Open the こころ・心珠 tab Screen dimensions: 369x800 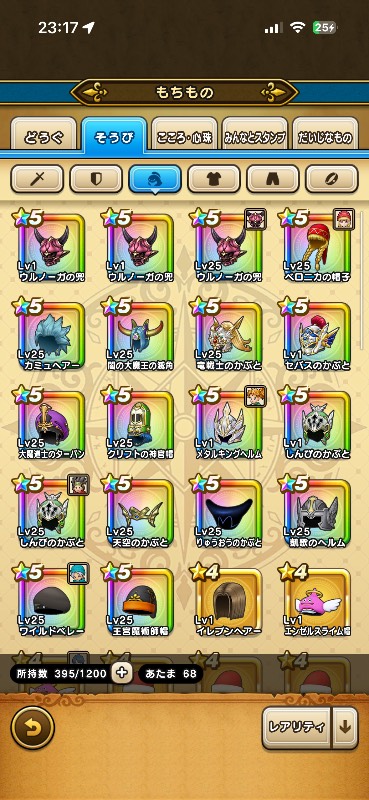tap(185, 137)
